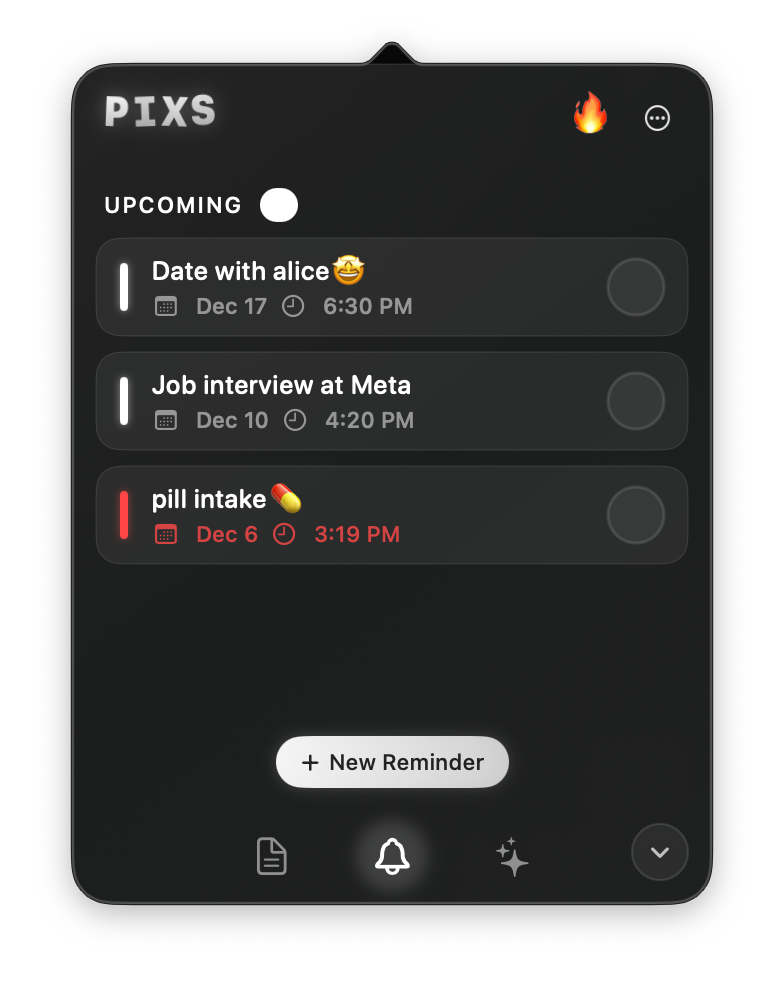This screenshot has width=784, height=984.
Task: Open the flame streak icon
Action: pos(590,115)
